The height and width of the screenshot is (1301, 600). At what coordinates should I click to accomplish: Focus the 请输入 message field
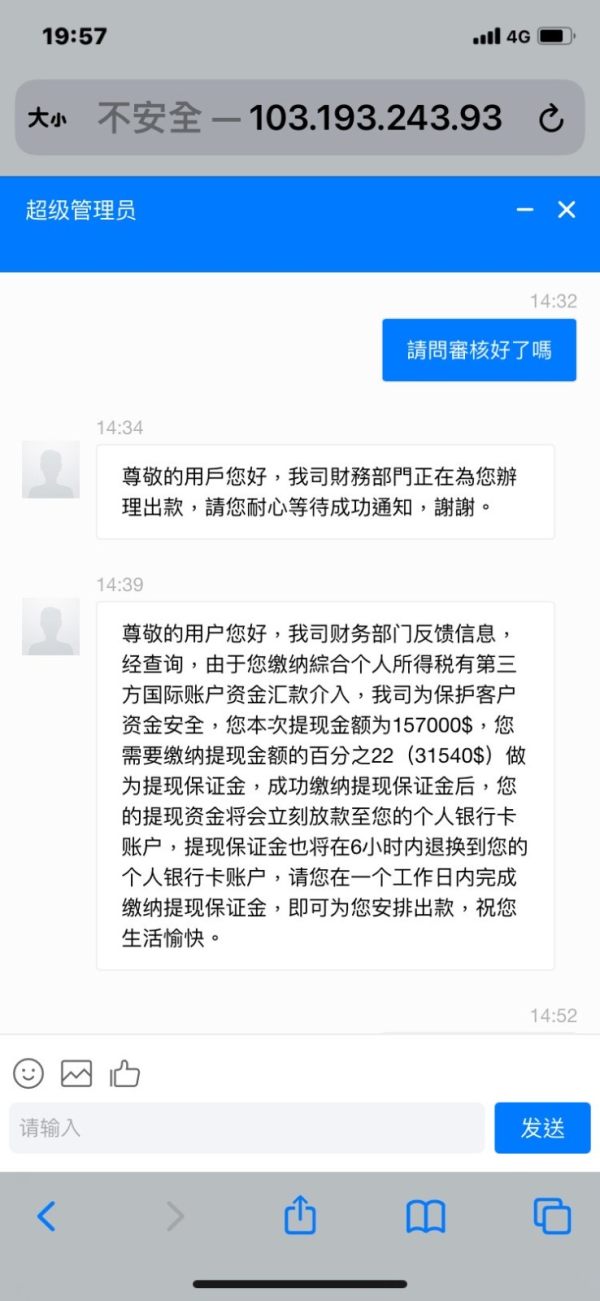[x=247, y=1128]
